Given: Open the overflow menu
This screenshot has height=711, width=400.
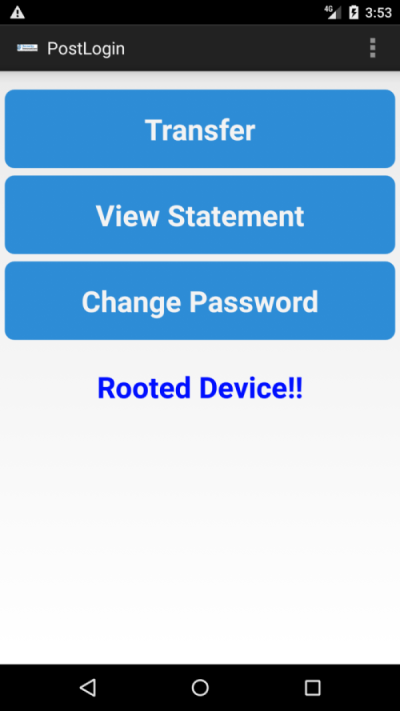Looking at the screenshot, I should [372, 48].
